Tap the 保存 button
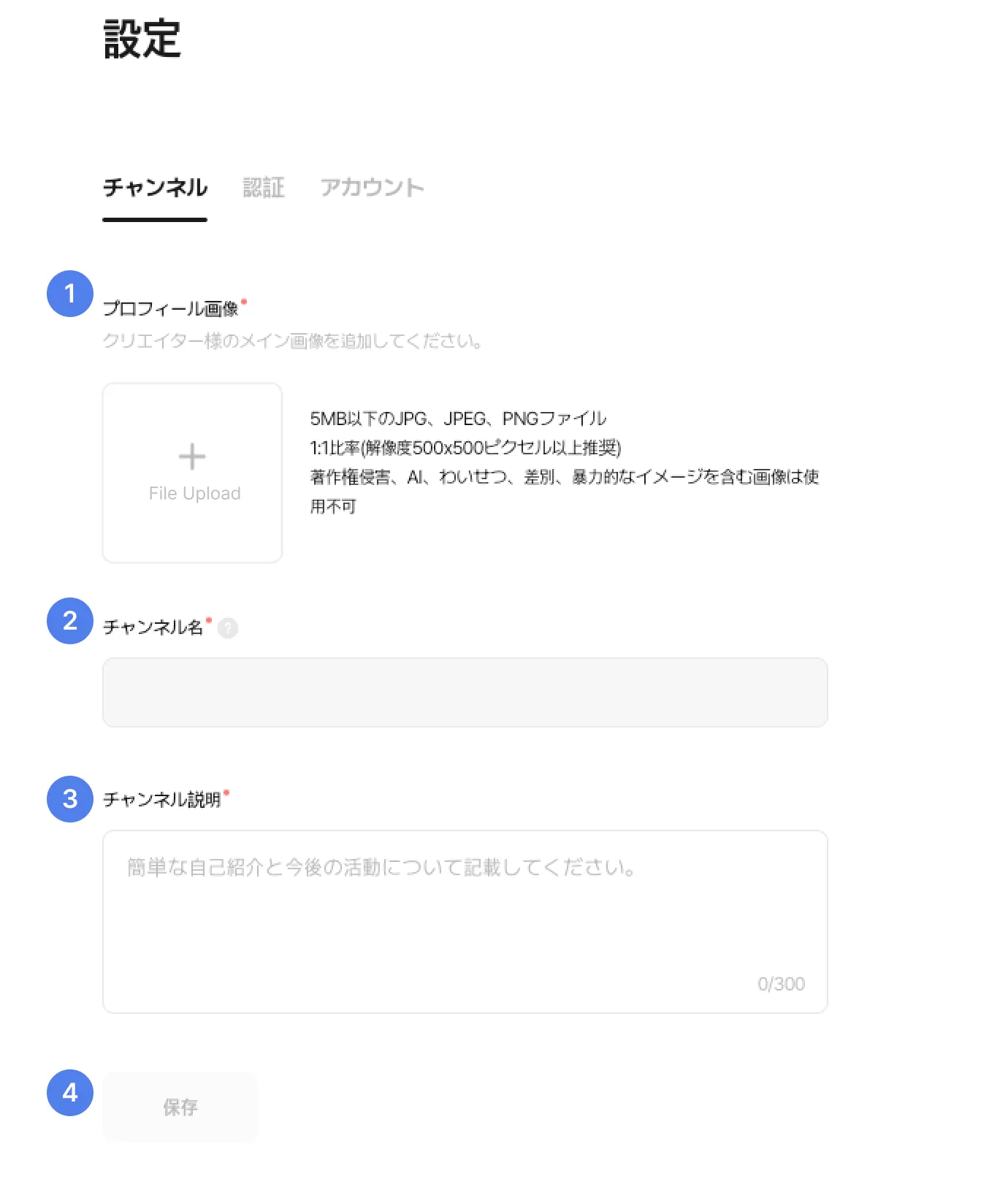Image resolution: width=1008 pixels, height=1195 pixels. click(180, 1107)
